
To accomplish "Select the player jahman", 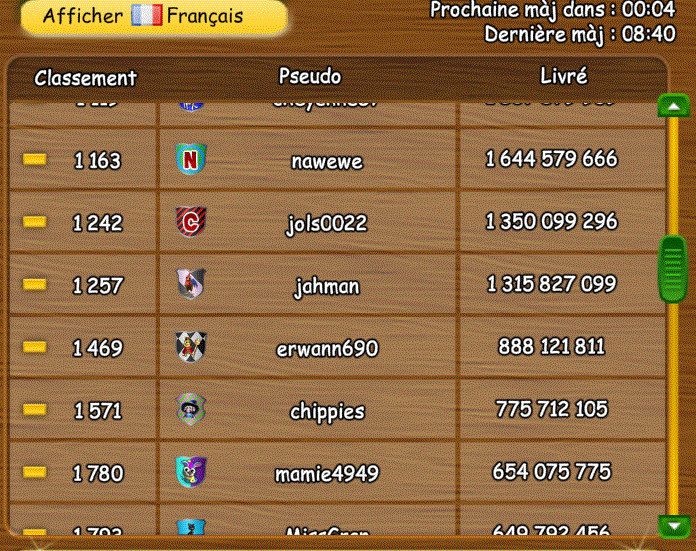I will click(327, 286).
